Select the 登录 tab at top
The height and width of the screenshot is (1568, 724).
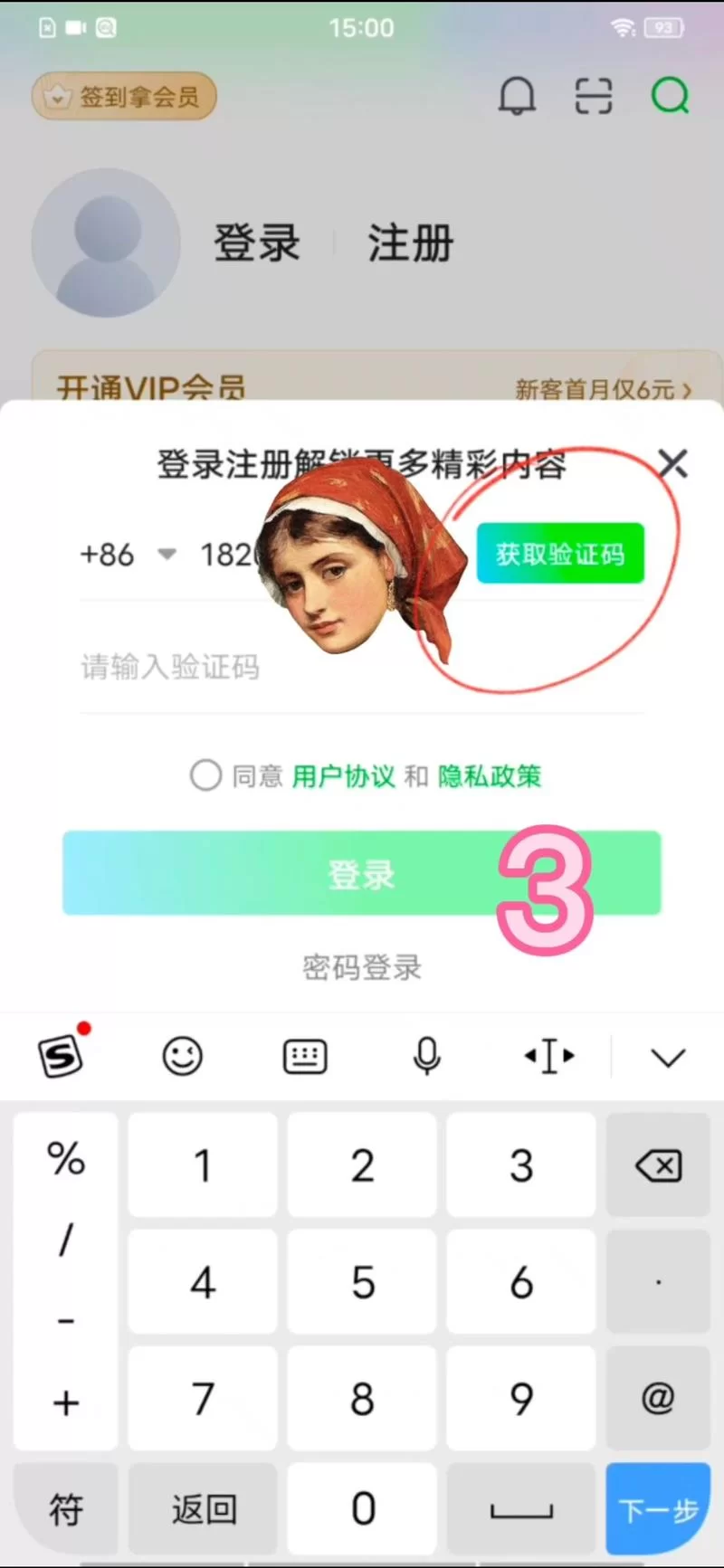point(256,242)
